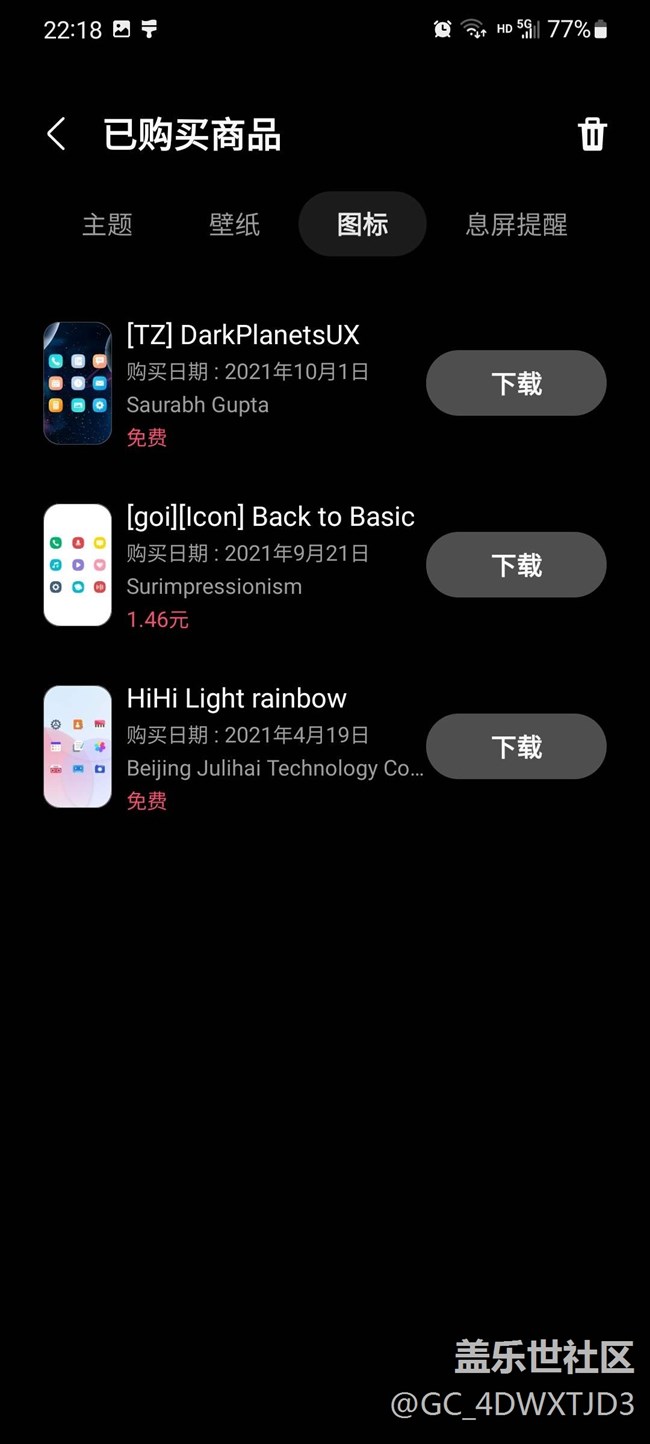Download HiHi Light rainbow icons
The image size is (650, 1444).
tap(516, 747)
